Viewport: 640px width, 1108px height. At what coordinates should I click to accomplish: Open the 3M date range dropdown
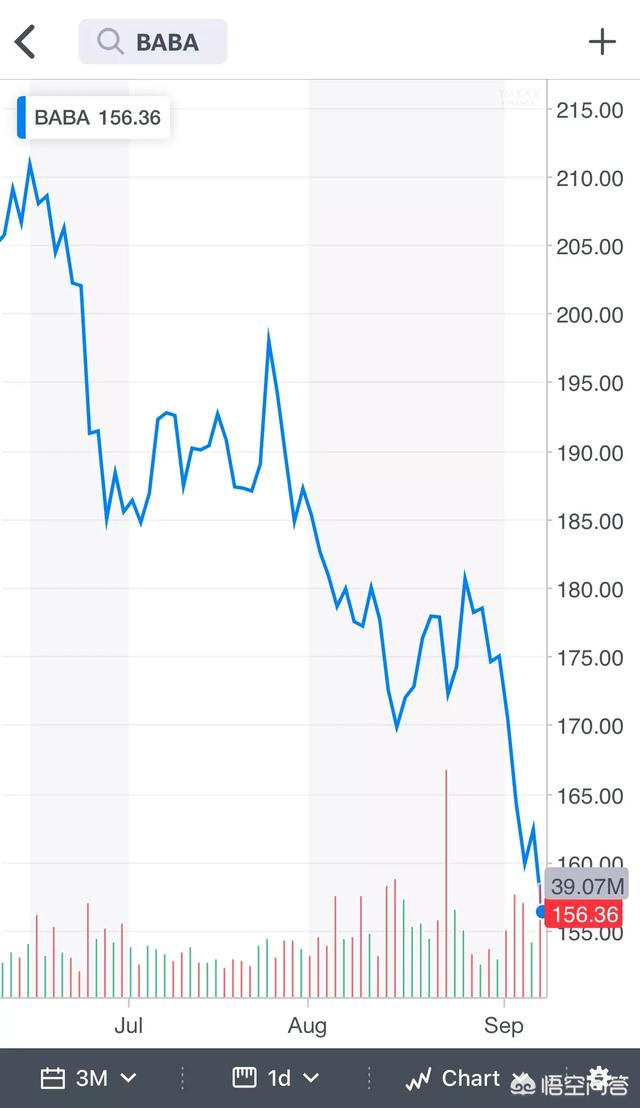coord(88,1078)
